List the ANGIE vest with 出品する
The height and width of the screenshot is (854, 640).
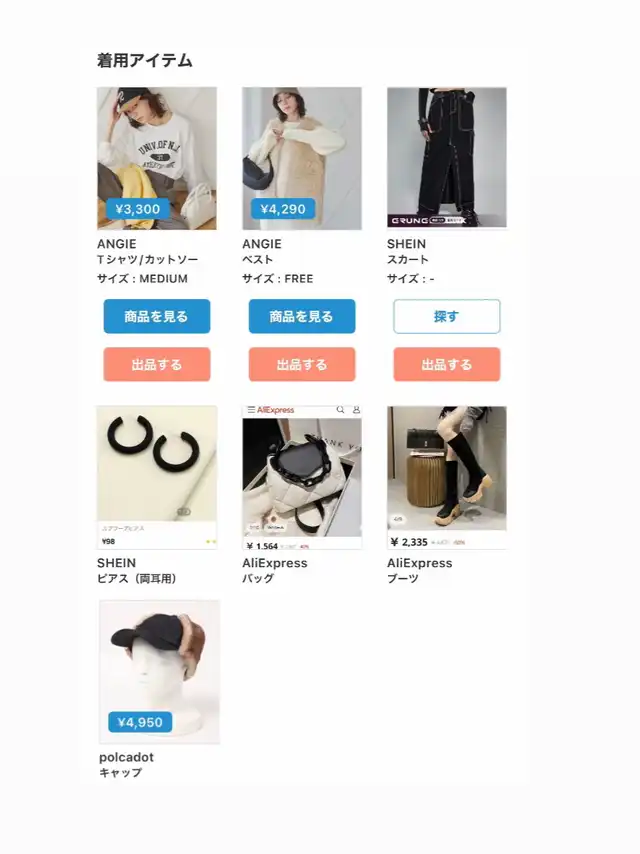(302, 364)
